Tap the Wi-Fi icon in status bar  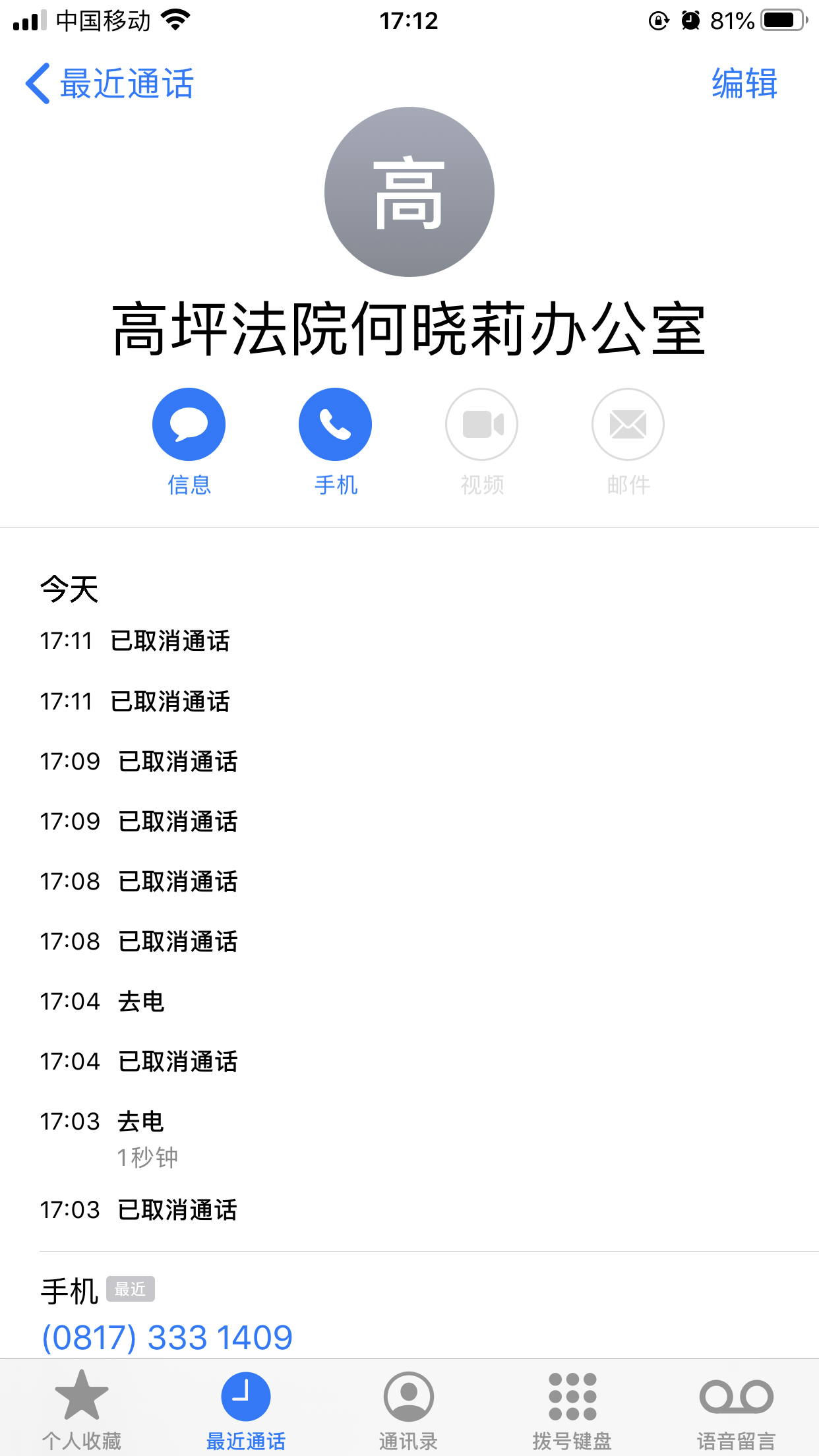175,20
